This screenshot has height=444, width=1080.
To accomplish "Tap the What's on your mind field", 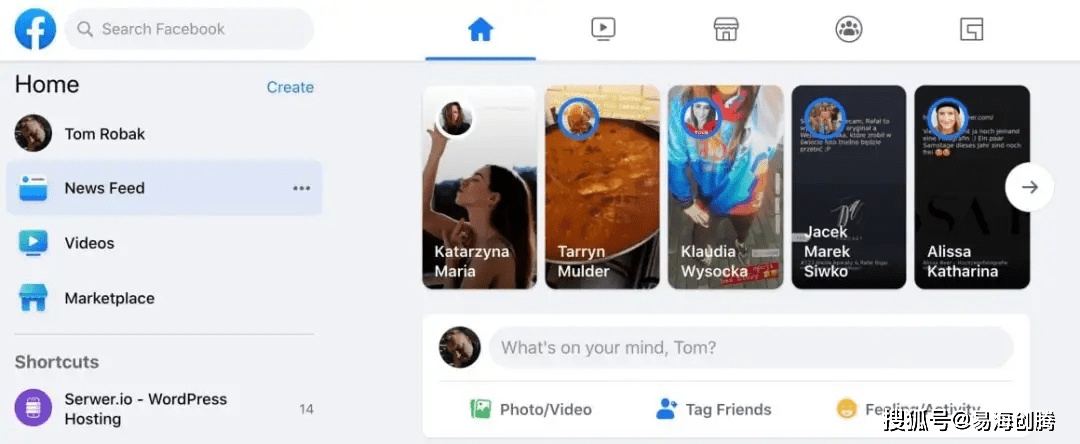I will (750, 348).
